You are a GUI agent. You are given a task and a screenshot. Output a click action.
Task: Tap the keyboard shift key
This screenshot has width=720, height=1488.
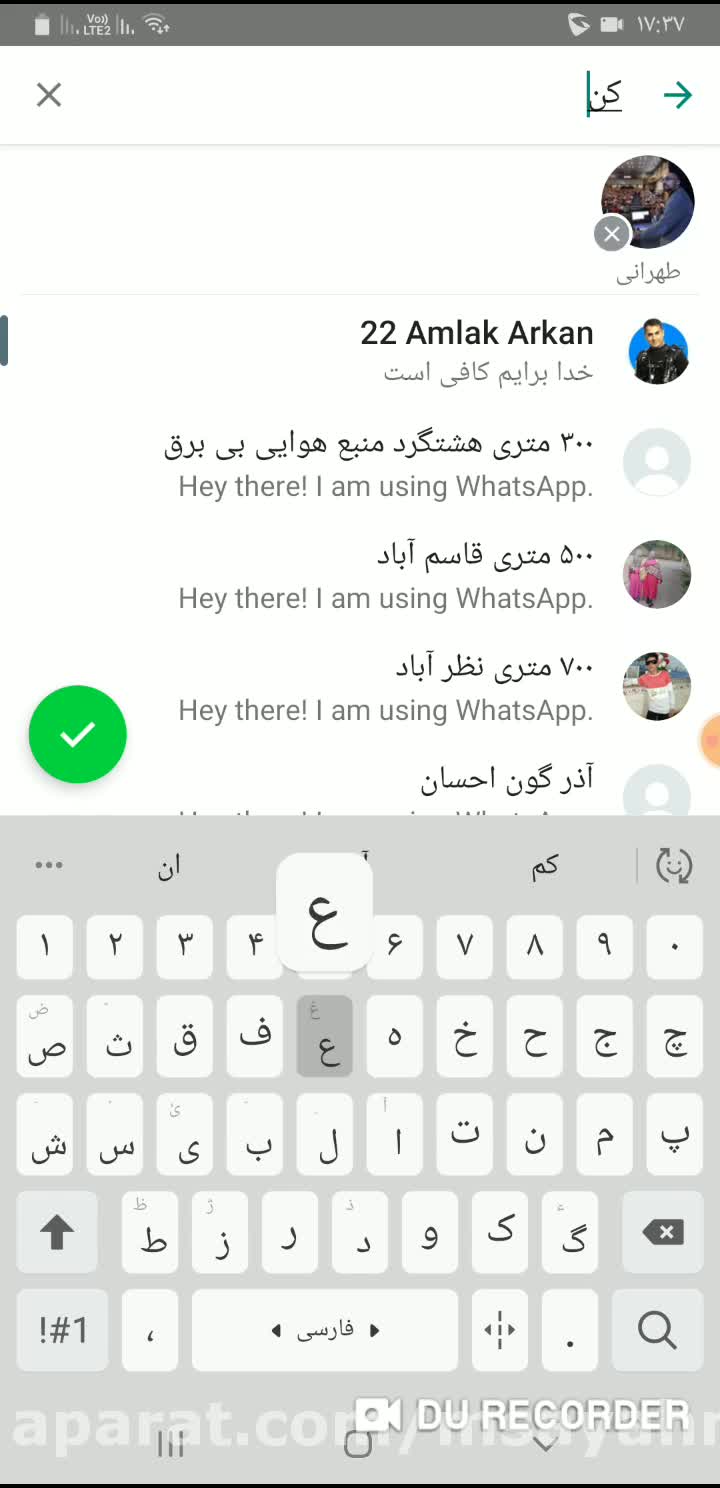point(57,1233)
